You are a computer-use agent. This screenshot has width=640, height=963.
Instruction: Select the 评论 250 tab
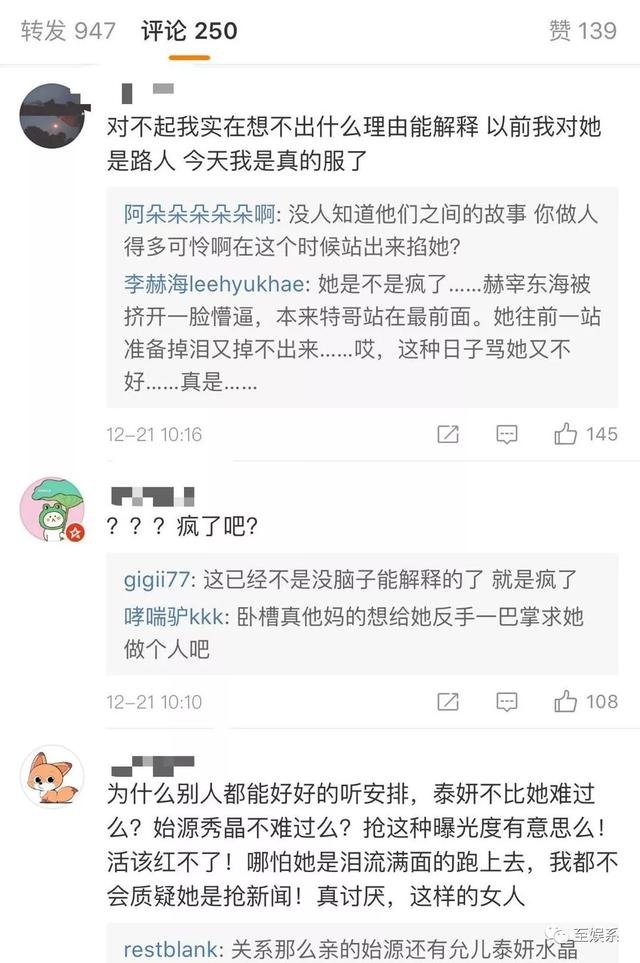[189, 31]
